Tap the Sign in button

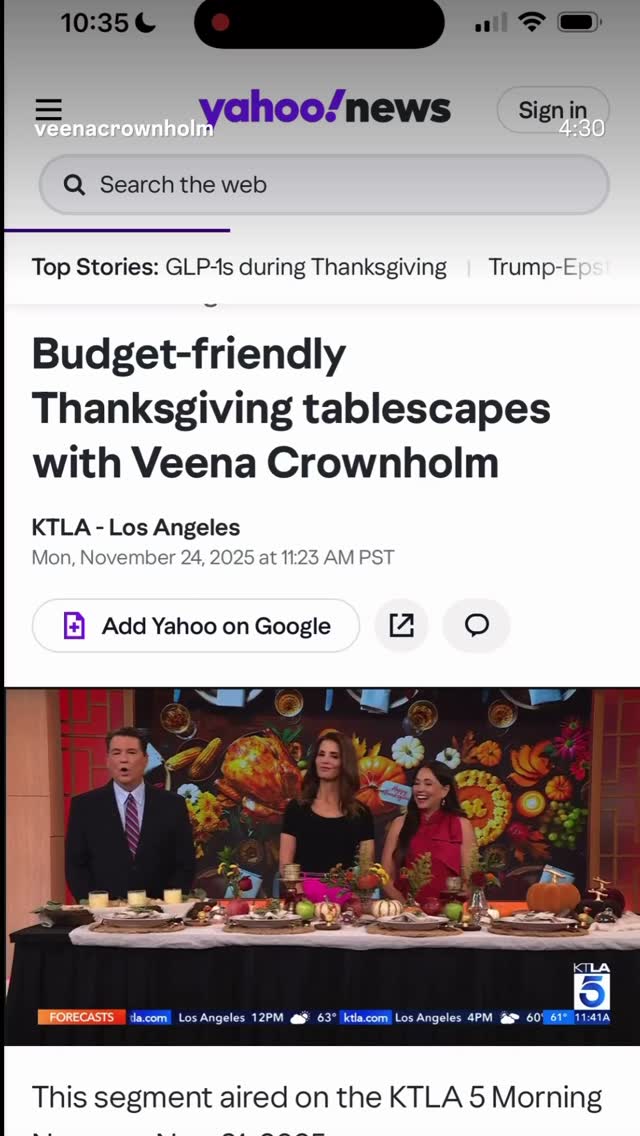pos(552,110)
